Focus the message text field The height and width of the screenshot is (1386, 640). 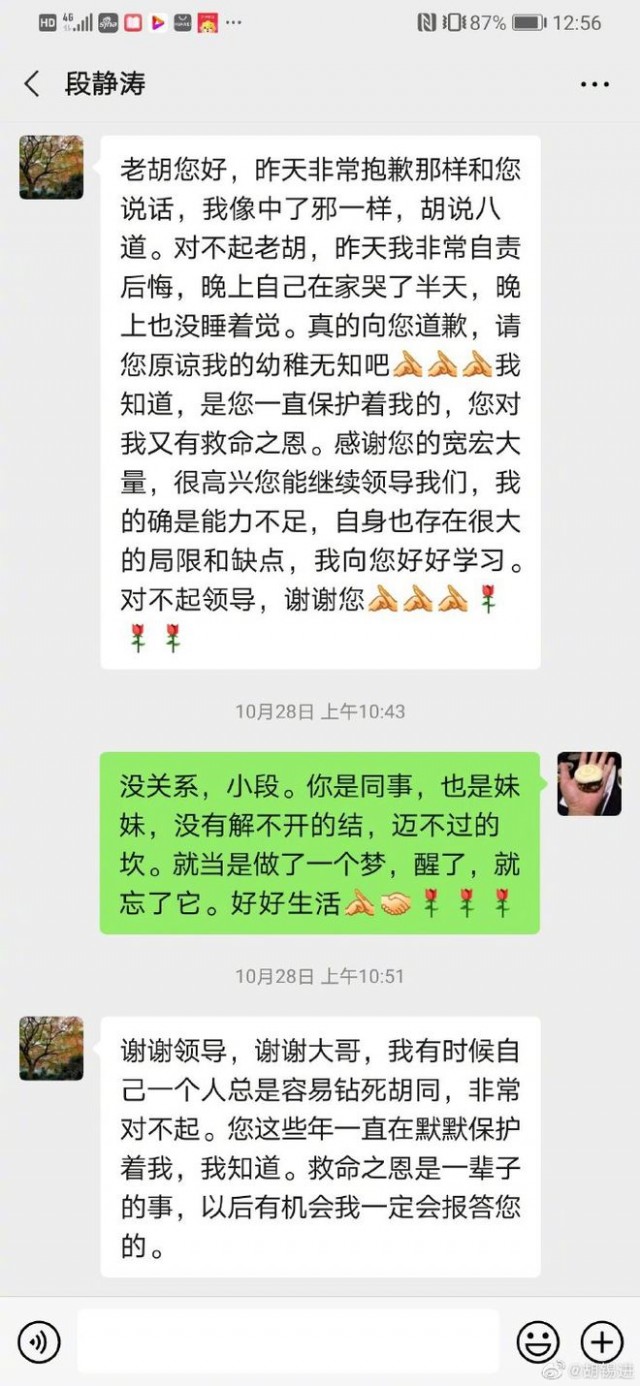click(288, 1341)
